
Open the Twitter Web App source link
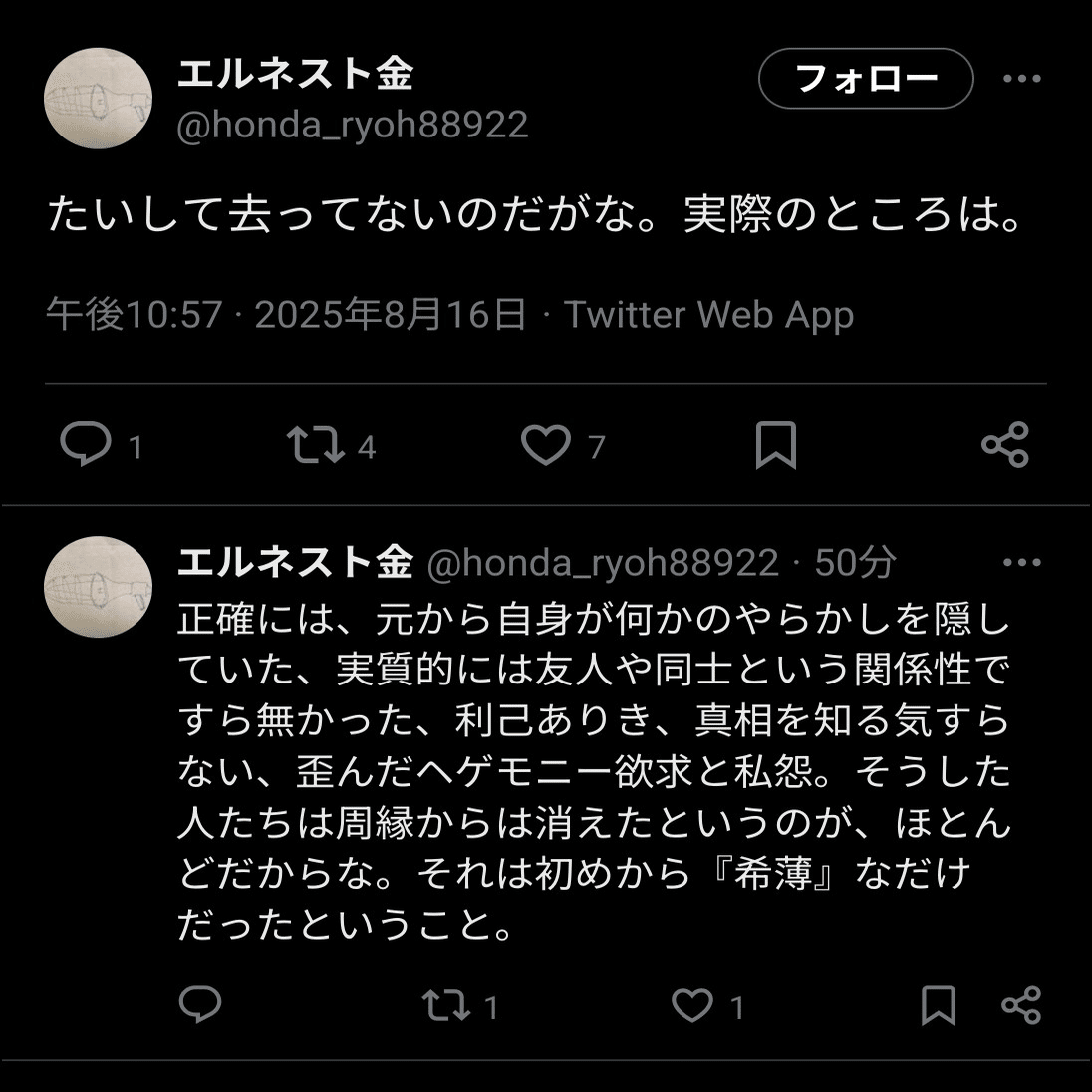pos(708,315)
